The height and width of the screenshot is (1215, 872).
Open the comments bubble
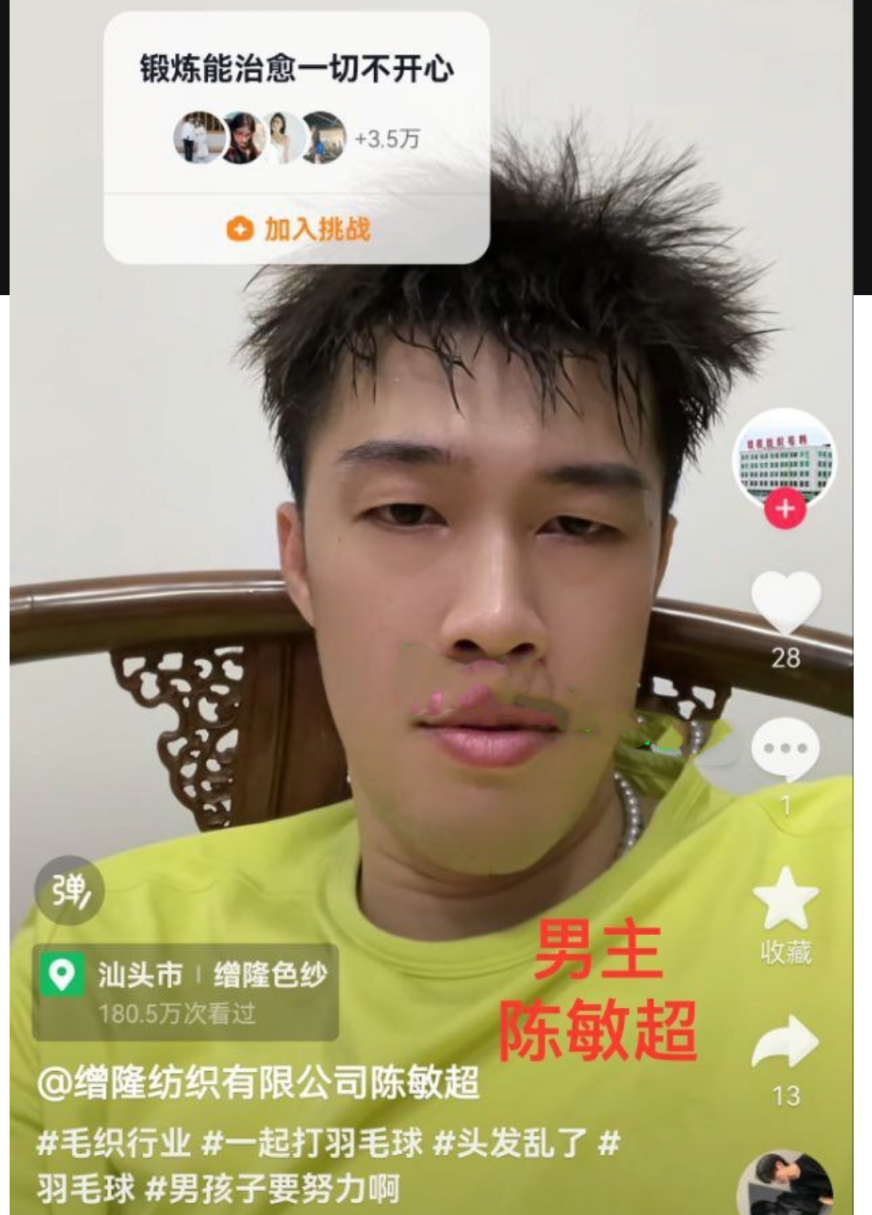coord(785,750)
